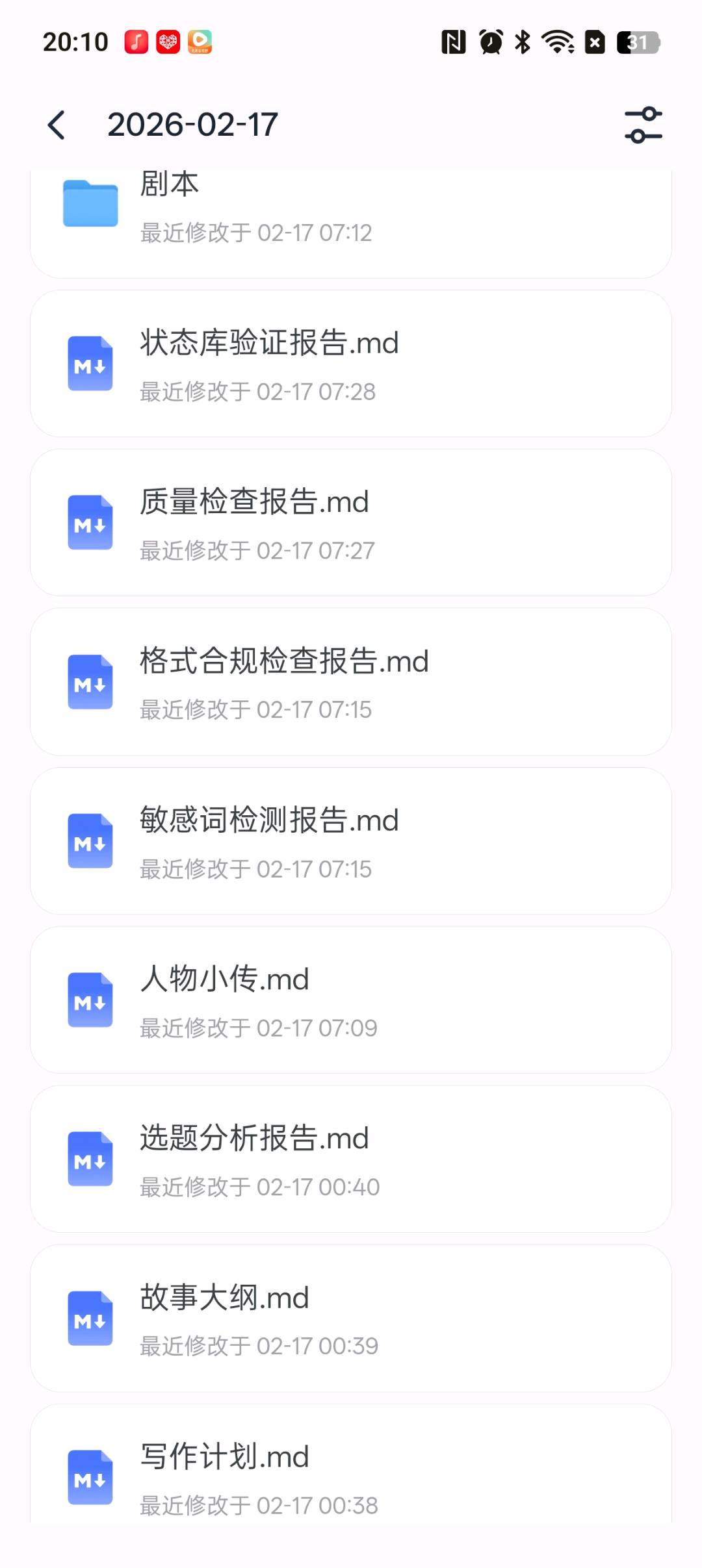Image resolution: width=702 pixels, height=1568 pixels.
Task: Click the markdown icon of 写作计划.md
Action: (x=89, y=1476)
